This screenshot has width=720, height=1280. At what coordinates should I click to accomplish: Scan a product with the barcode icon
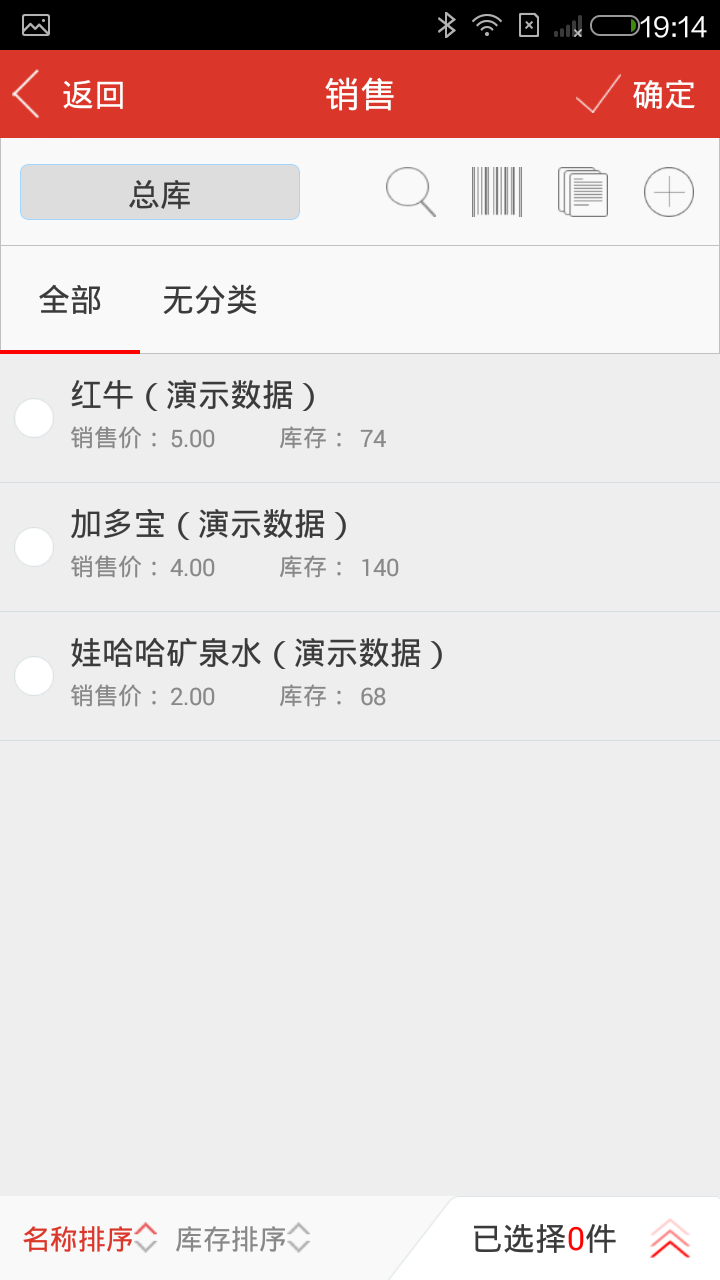pos(497,192)
